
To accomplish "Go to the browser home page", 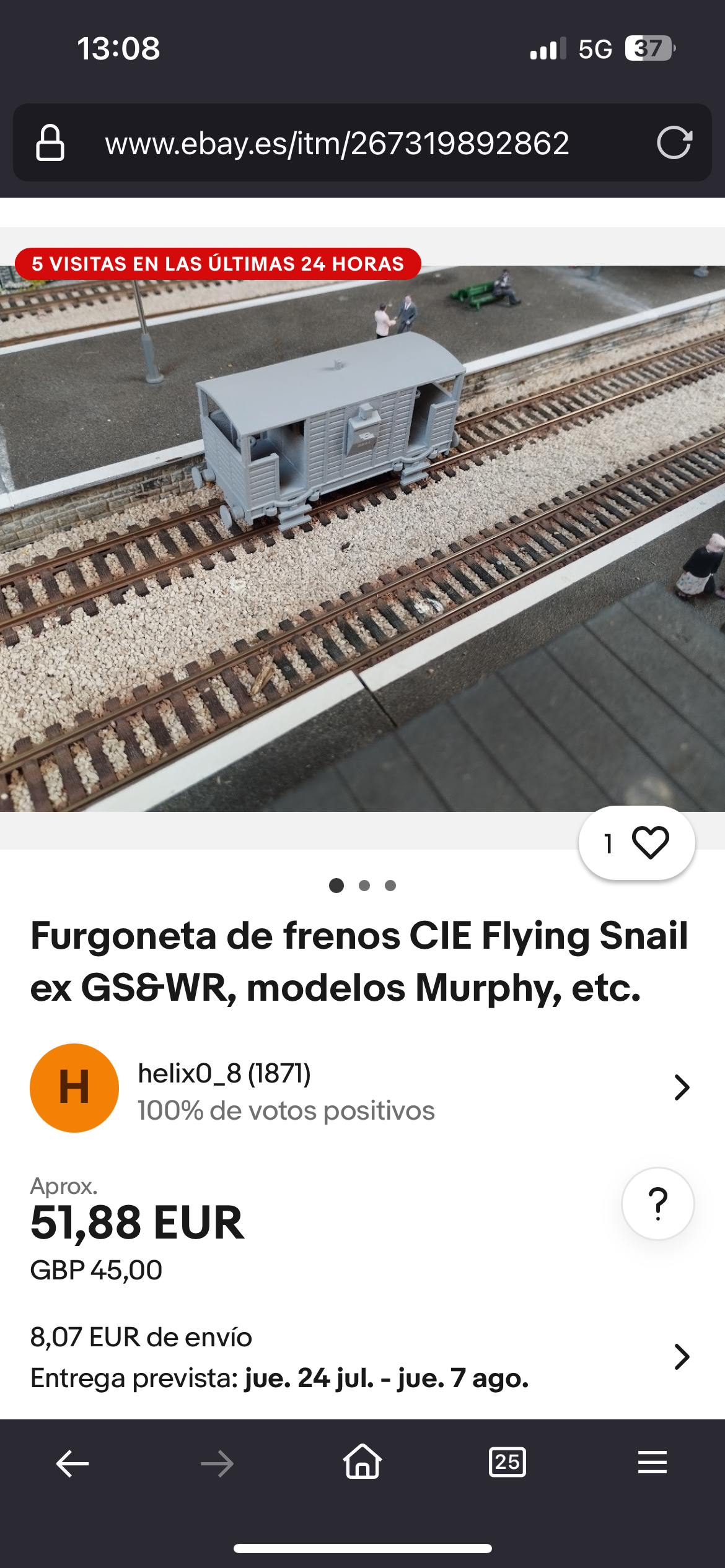I will 362,1461.
